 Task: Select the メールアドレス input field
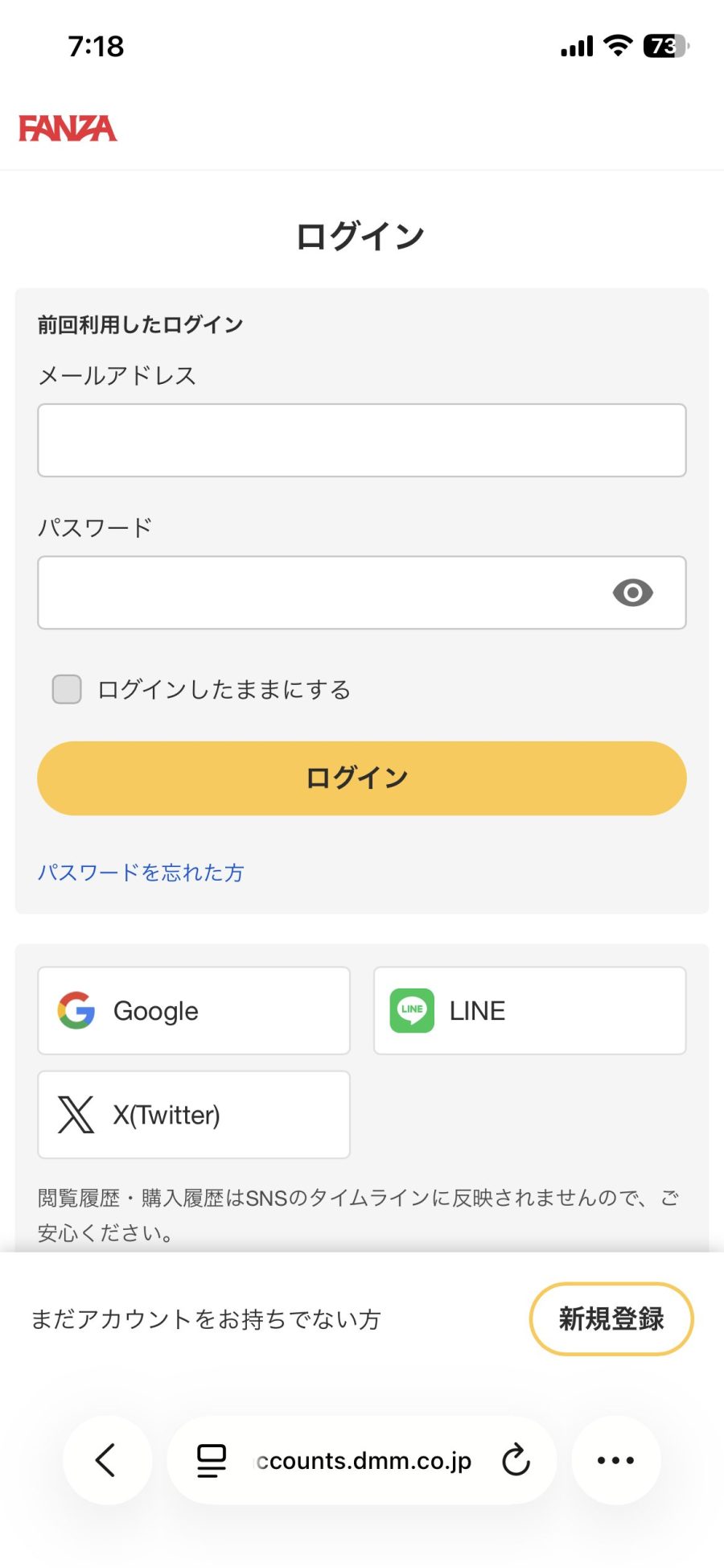coord(361,440)
